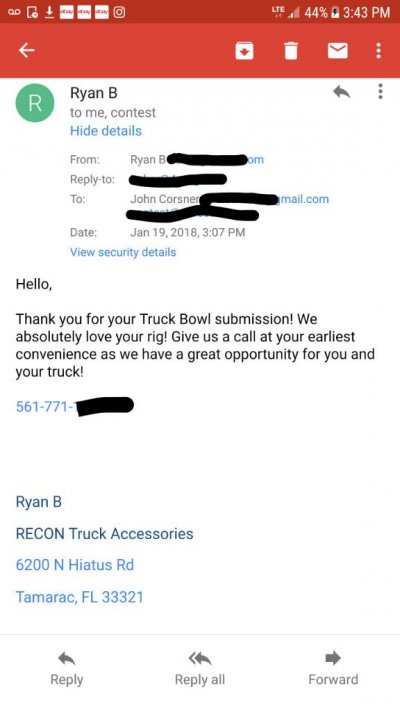Viewport: 400px width, 712px height.
Task: Call the 561-771 phone number link
Action: click(74, 405)
